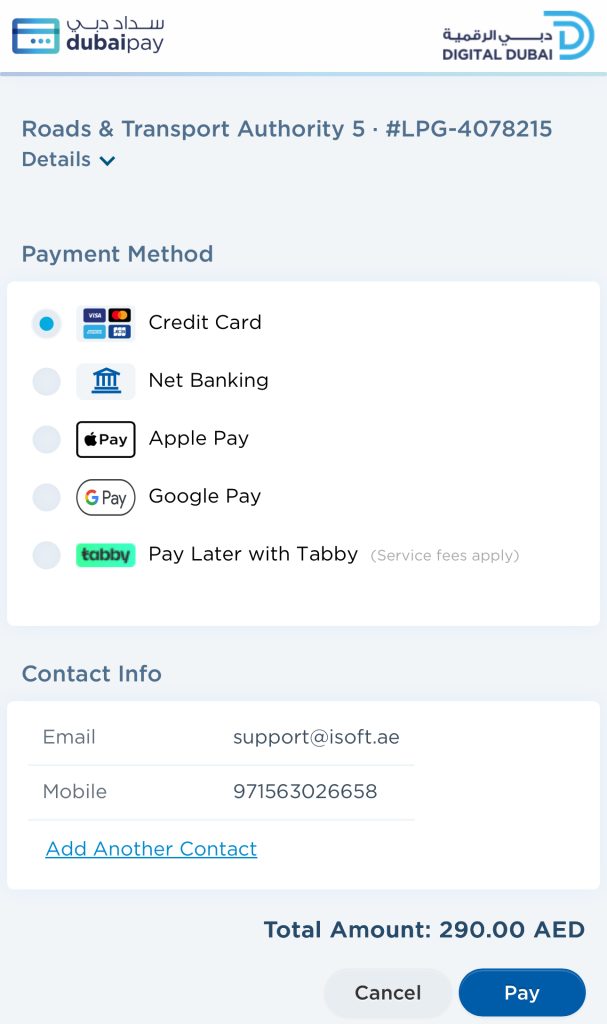Select Credit Card payment method

tap(47, 323)
